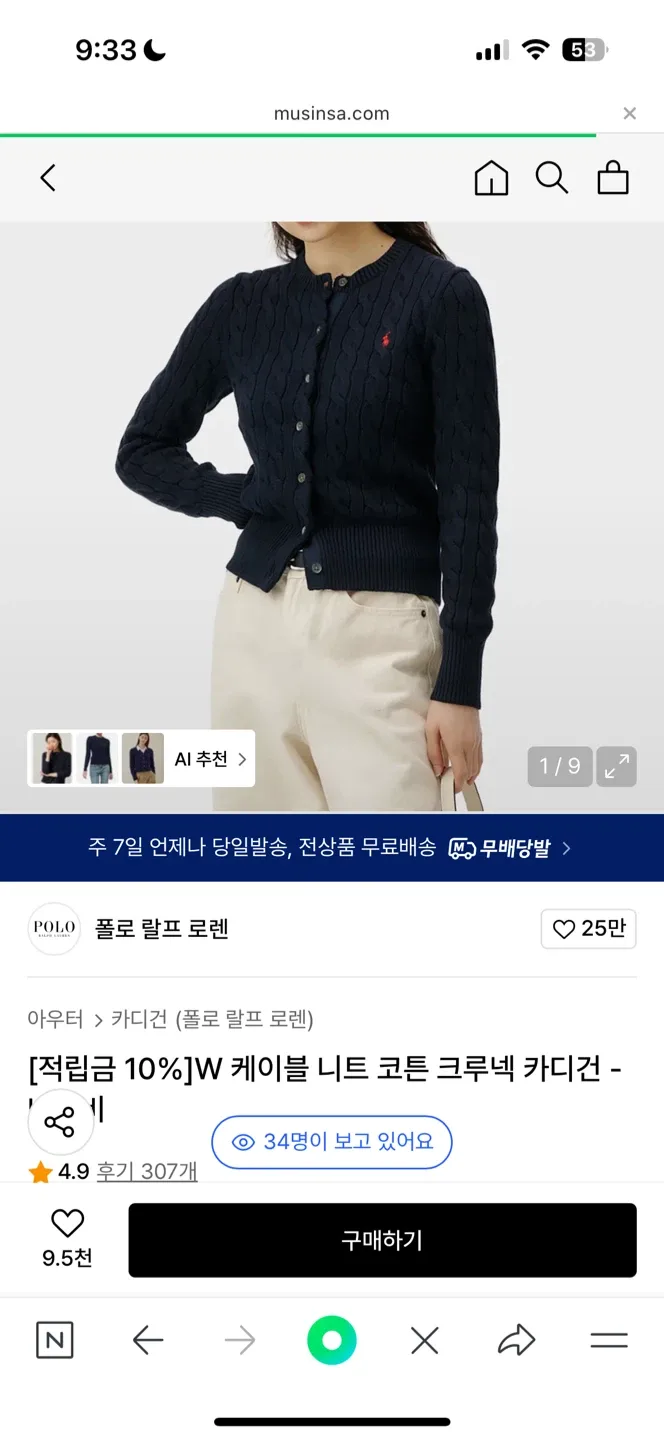Open the browser hamburger menu
The width and height of the screenshot is (664, 1440).
coord(608,1340)
